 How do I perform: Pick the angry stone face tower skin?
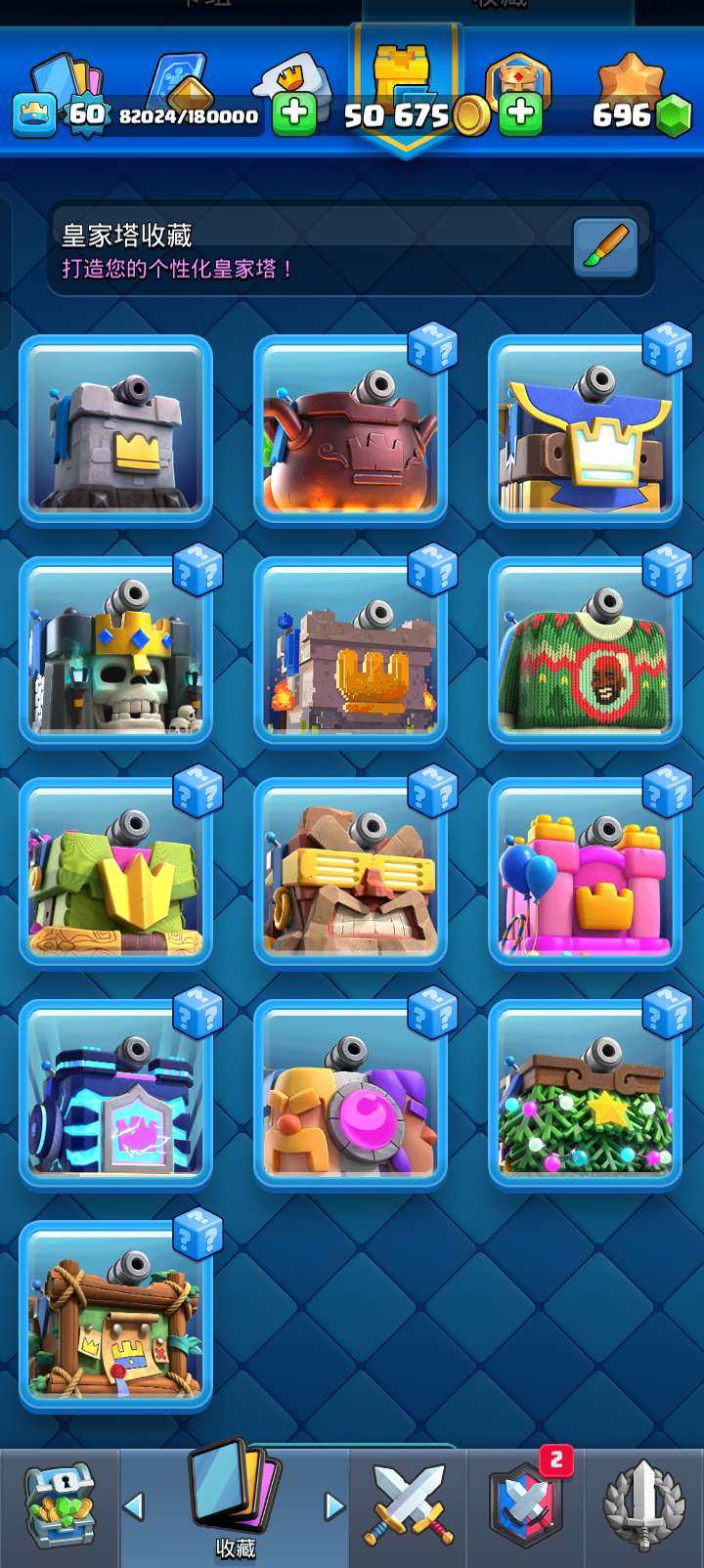point(350,873)
